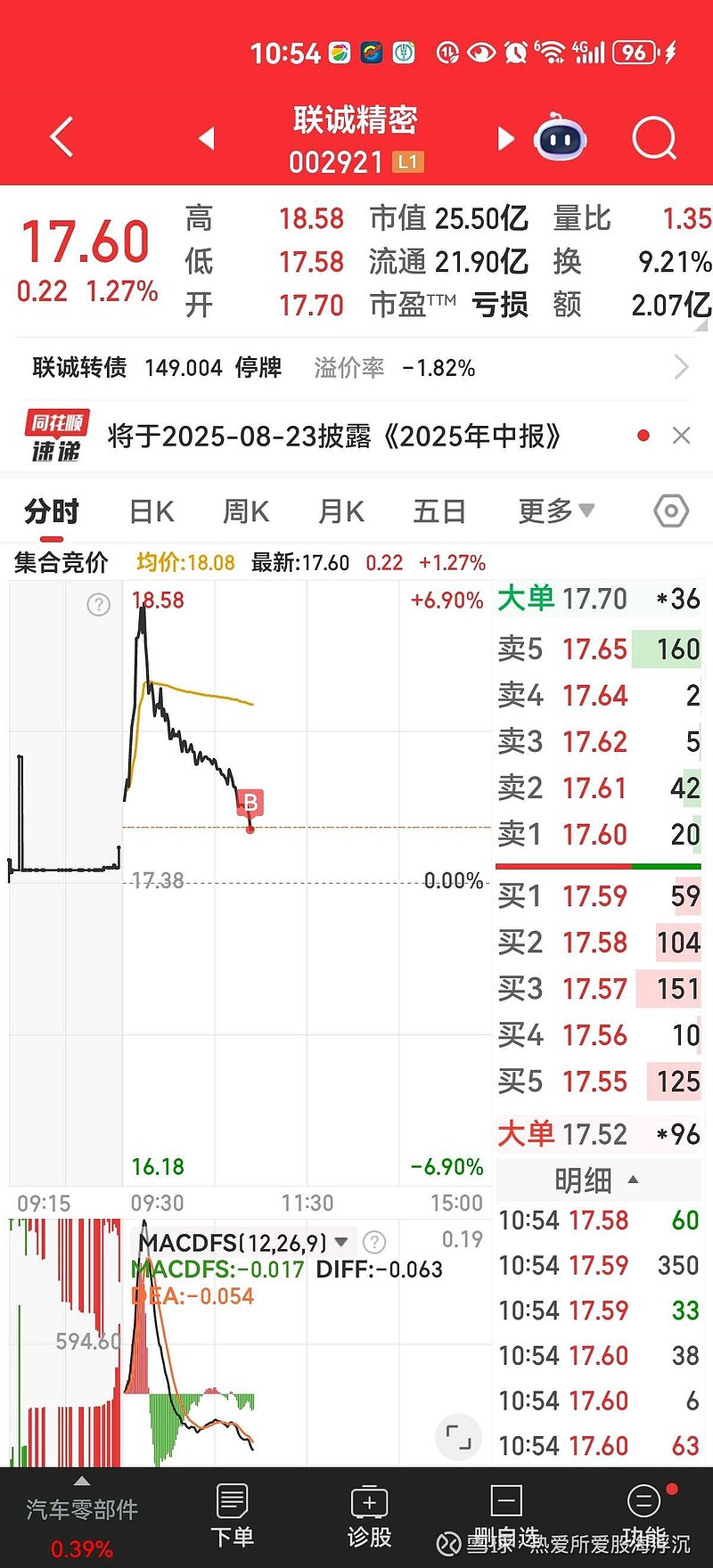Click the AI assistant robot icon
Viewport: 713px width, 1568px height.
(560, 140)
